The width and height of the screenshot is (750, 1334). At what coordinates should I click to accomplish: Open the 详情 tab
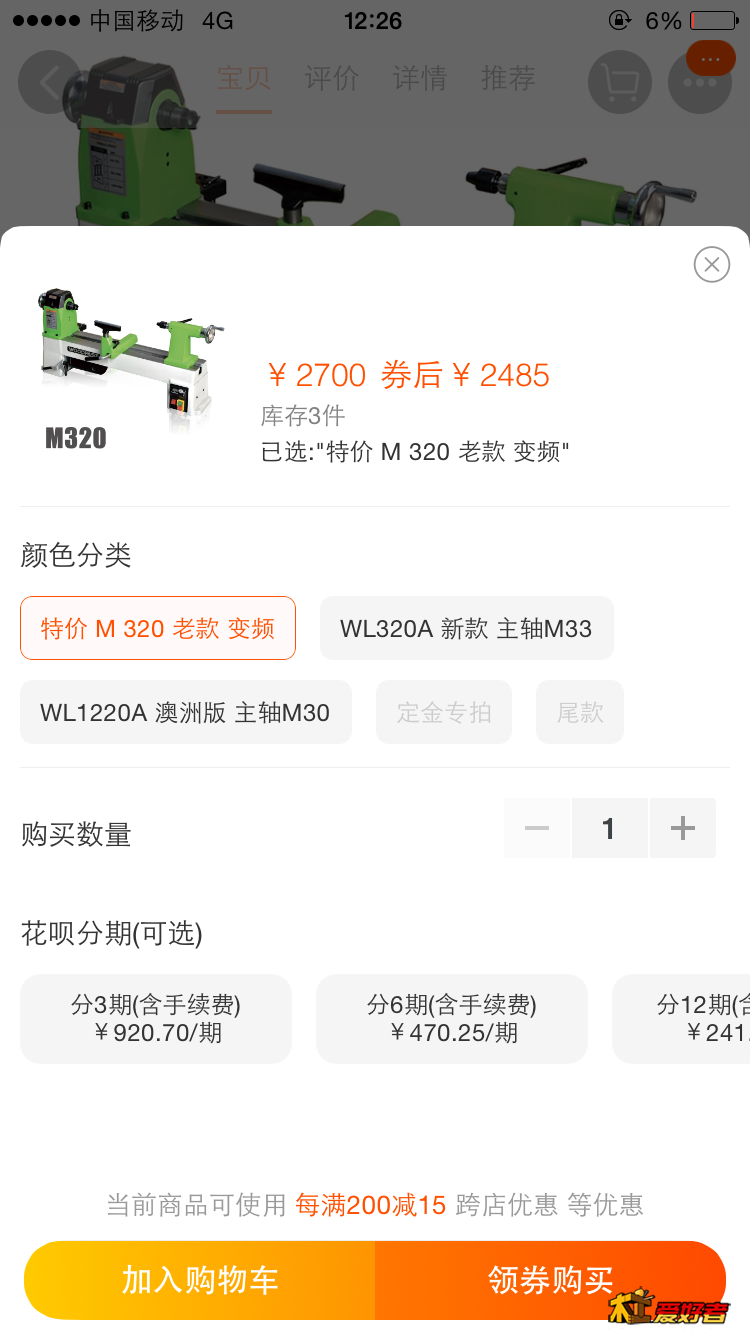coord(419,81)
